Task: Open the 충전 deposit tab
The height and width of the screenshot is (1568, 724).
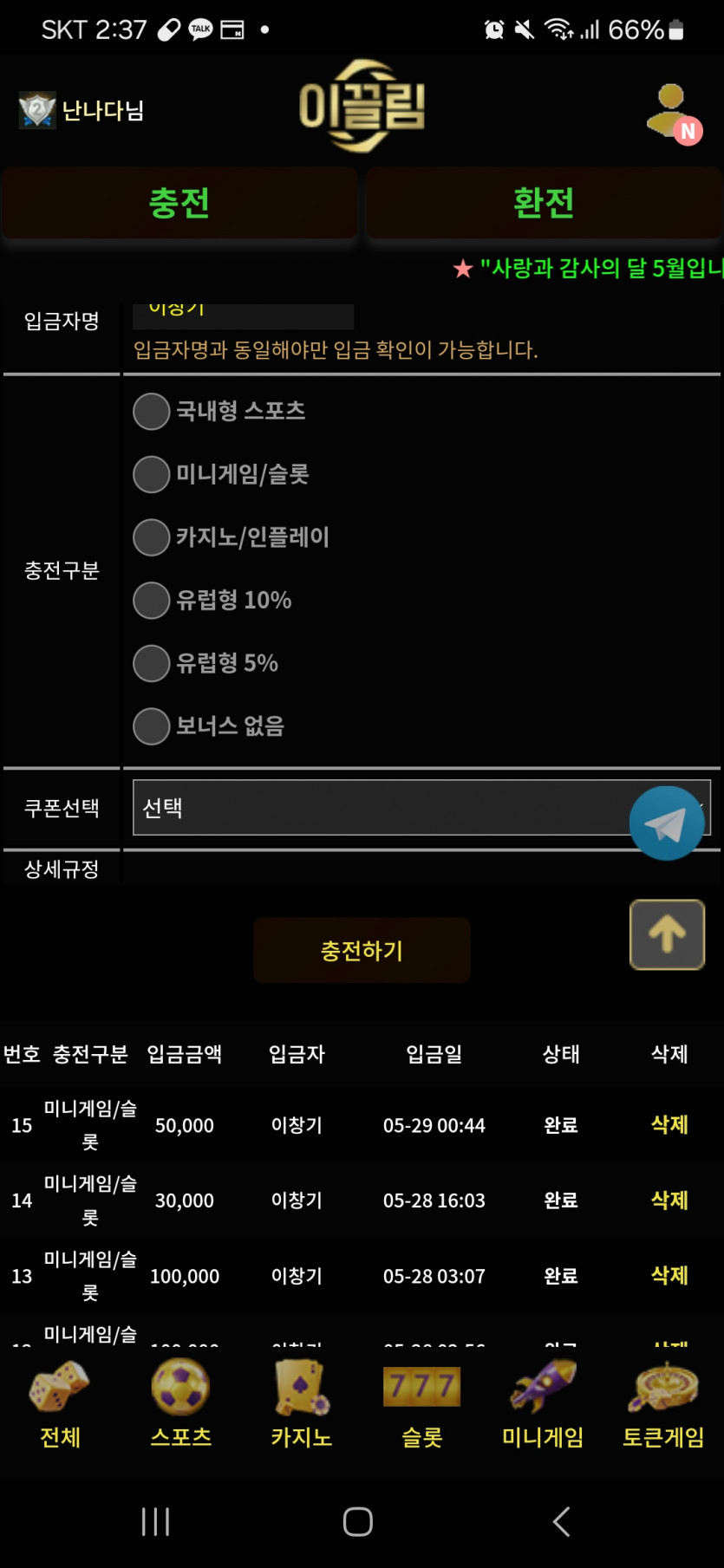Action: tap(179, 203)
